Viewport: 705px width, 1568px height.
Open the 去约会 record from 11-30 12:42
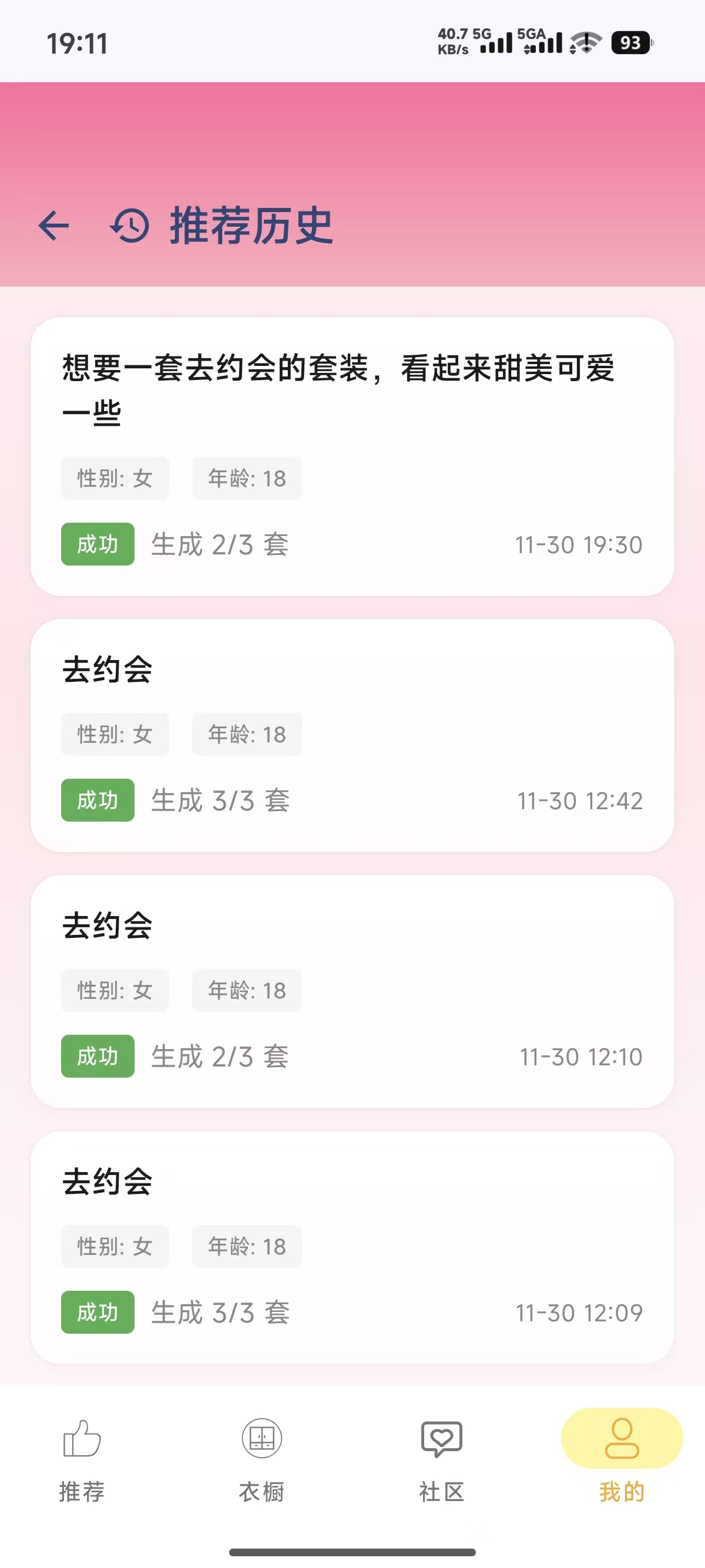click(x=352, y=735)
